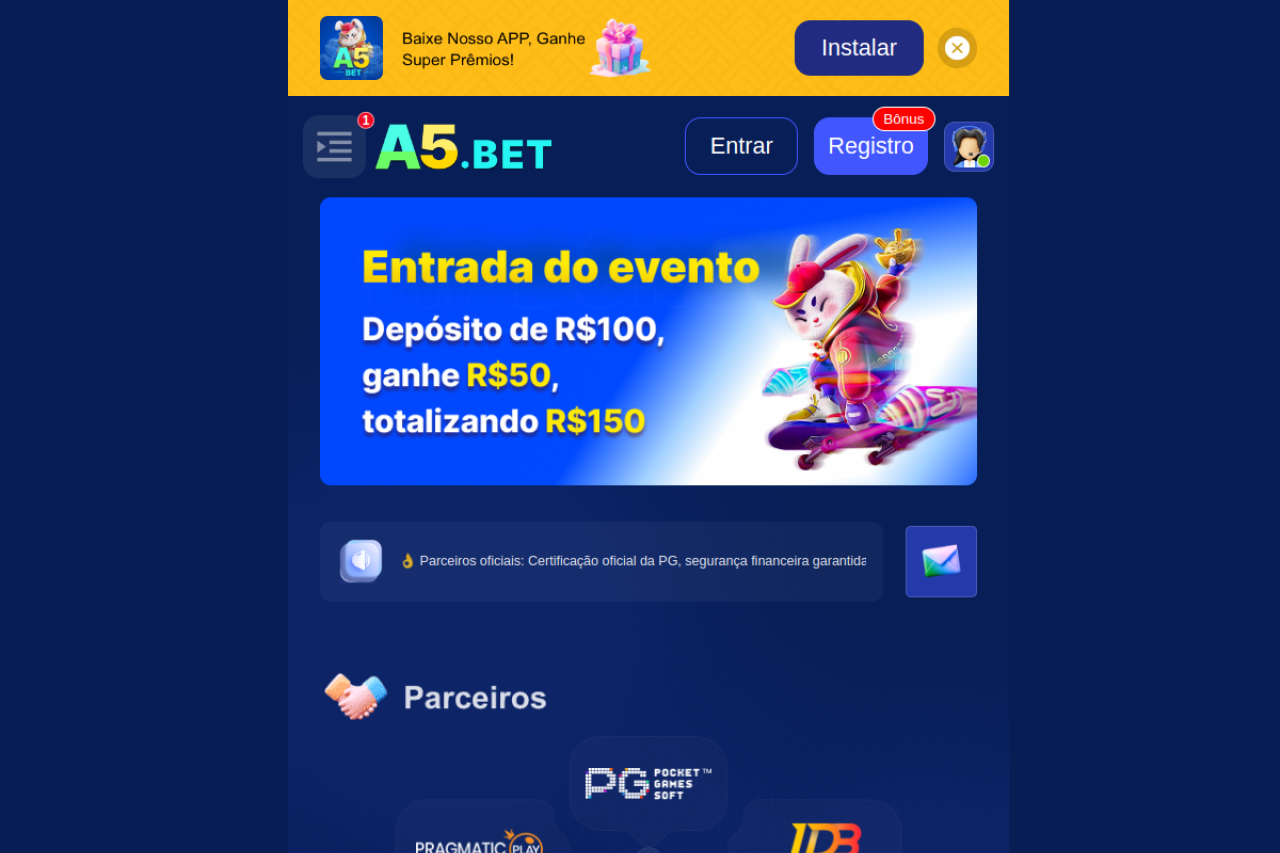Open the Registro sign-up form
The width and height of the screenshot is (1280, 853).
[870, 147]
